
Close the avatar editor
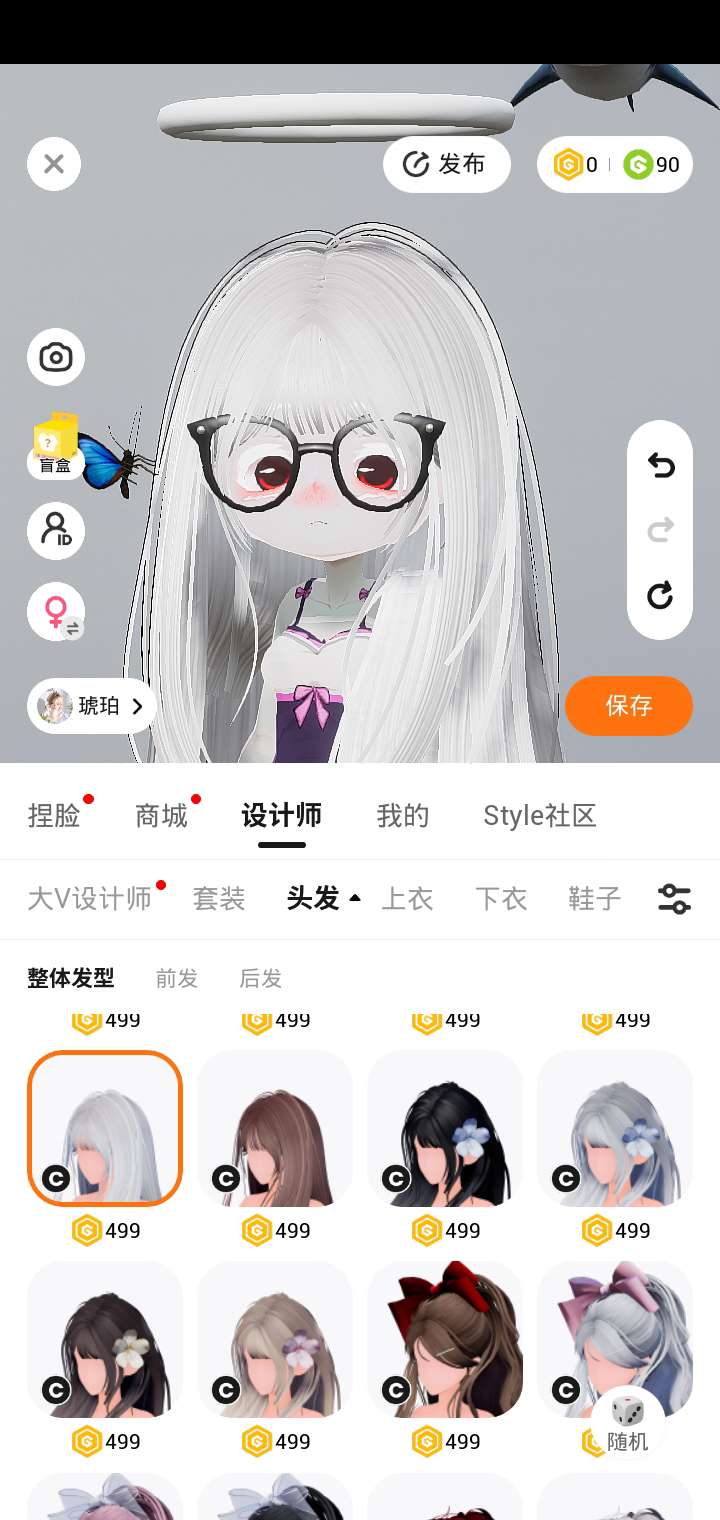pos(54,164)
